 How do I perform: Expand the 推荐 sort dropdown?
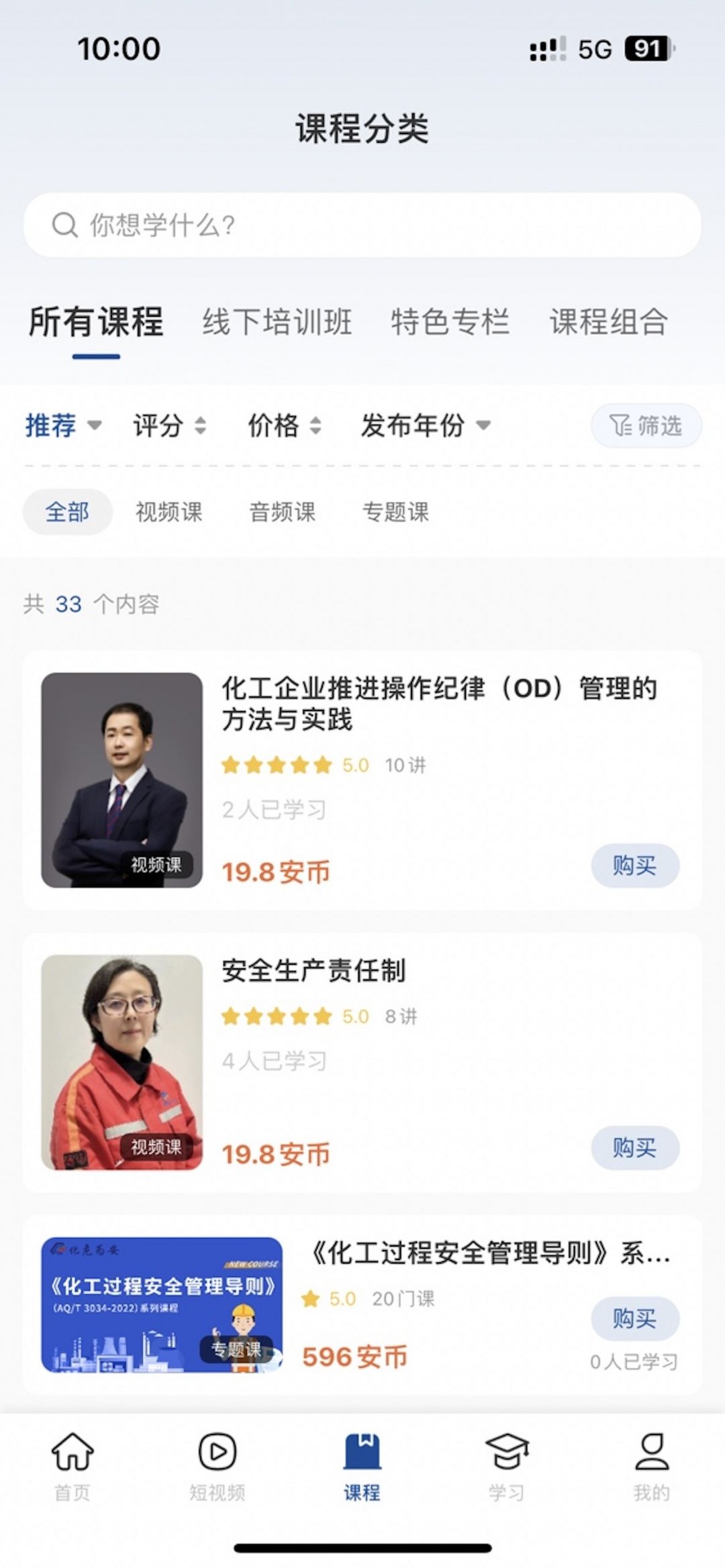(63, 425)
